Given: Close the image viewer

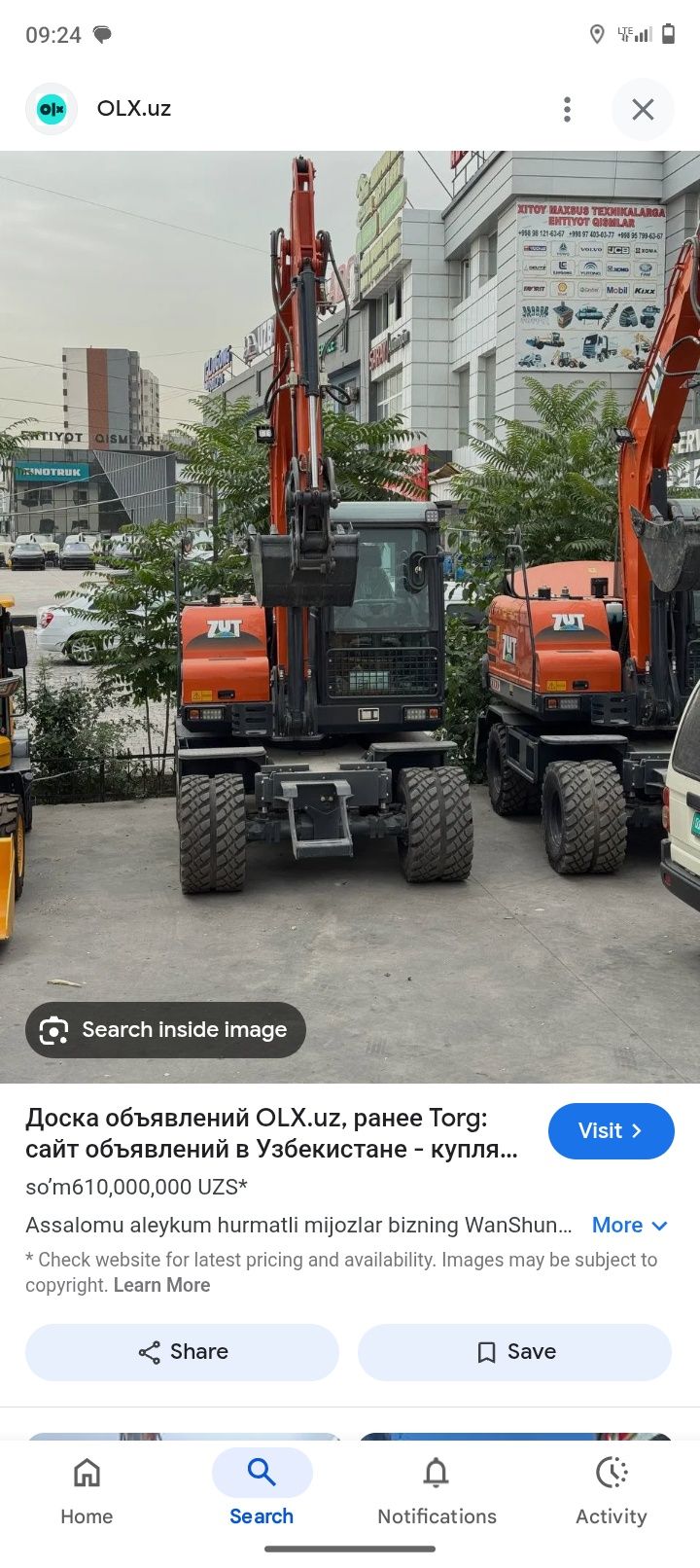Looking at the screenshot, I should tap(643, 109).
